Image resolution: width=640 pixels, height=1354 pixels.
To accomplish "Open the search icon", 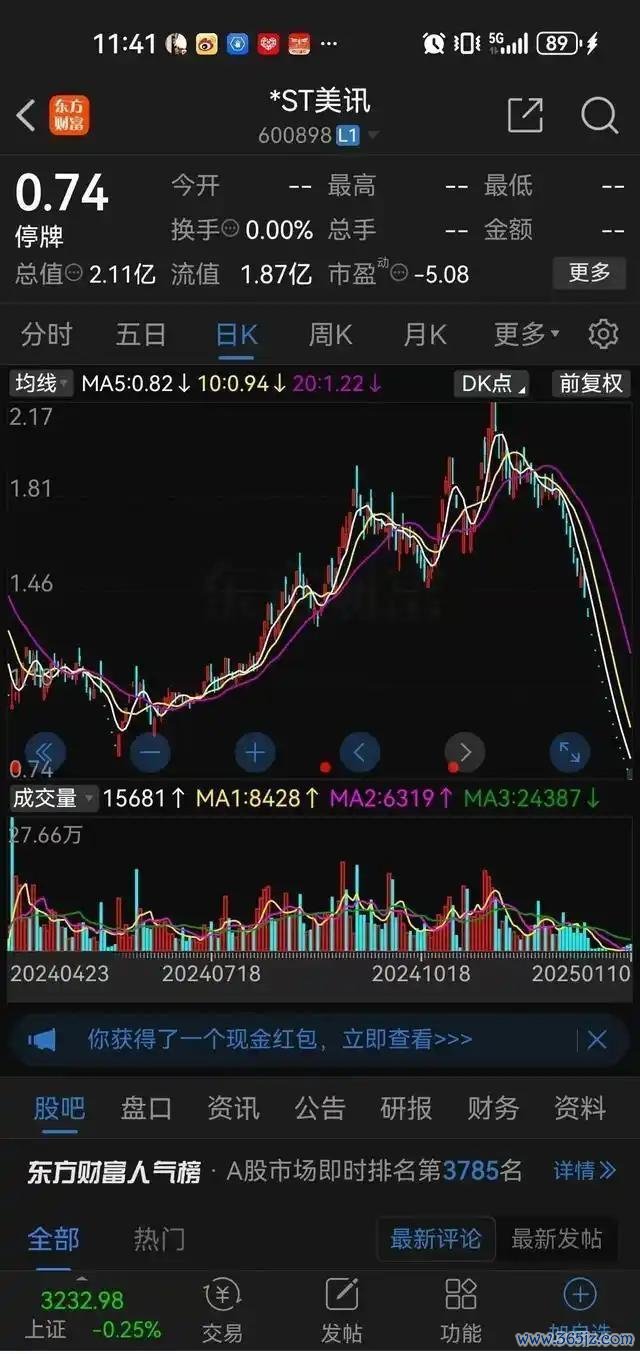I will click(599, 115).
